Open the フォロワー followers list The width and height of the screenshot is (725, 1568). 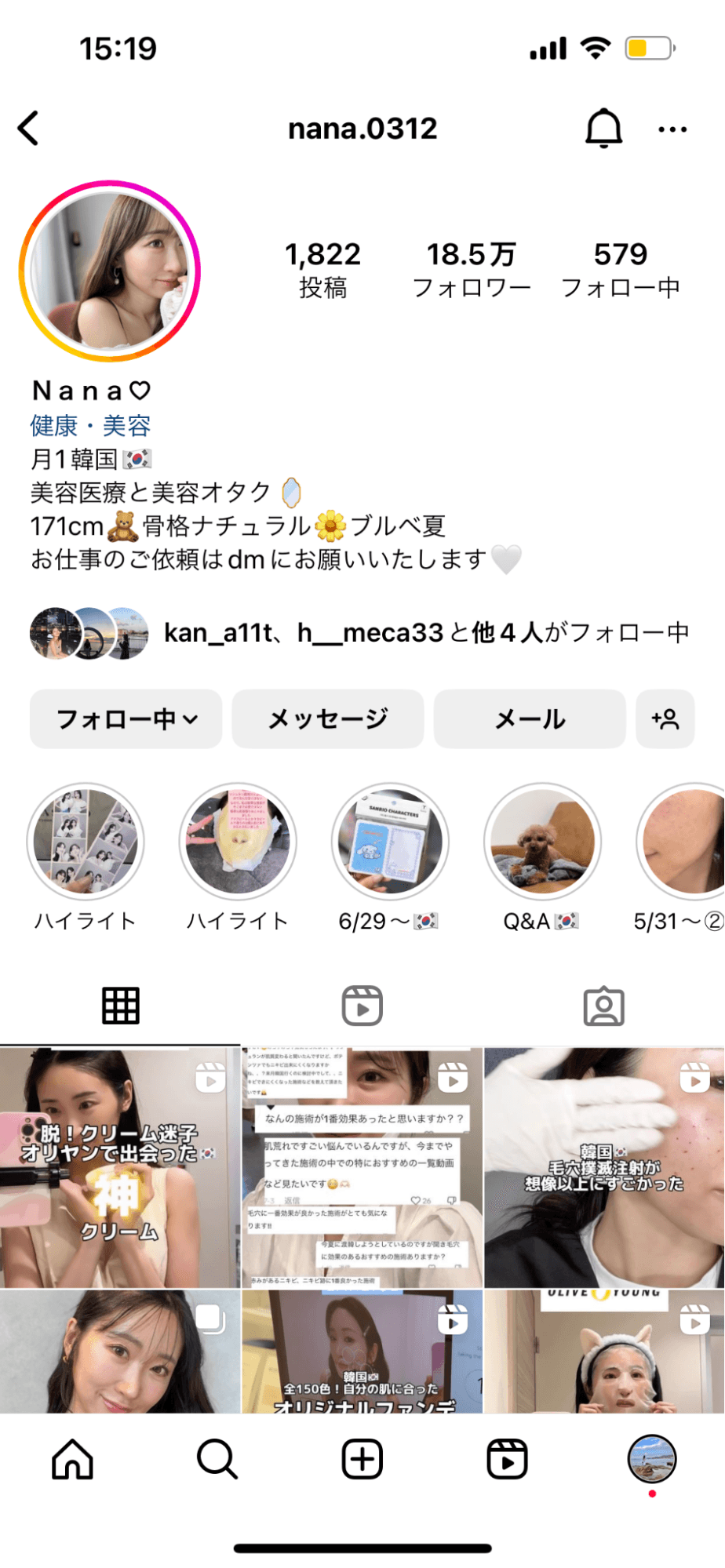[472, 270]
